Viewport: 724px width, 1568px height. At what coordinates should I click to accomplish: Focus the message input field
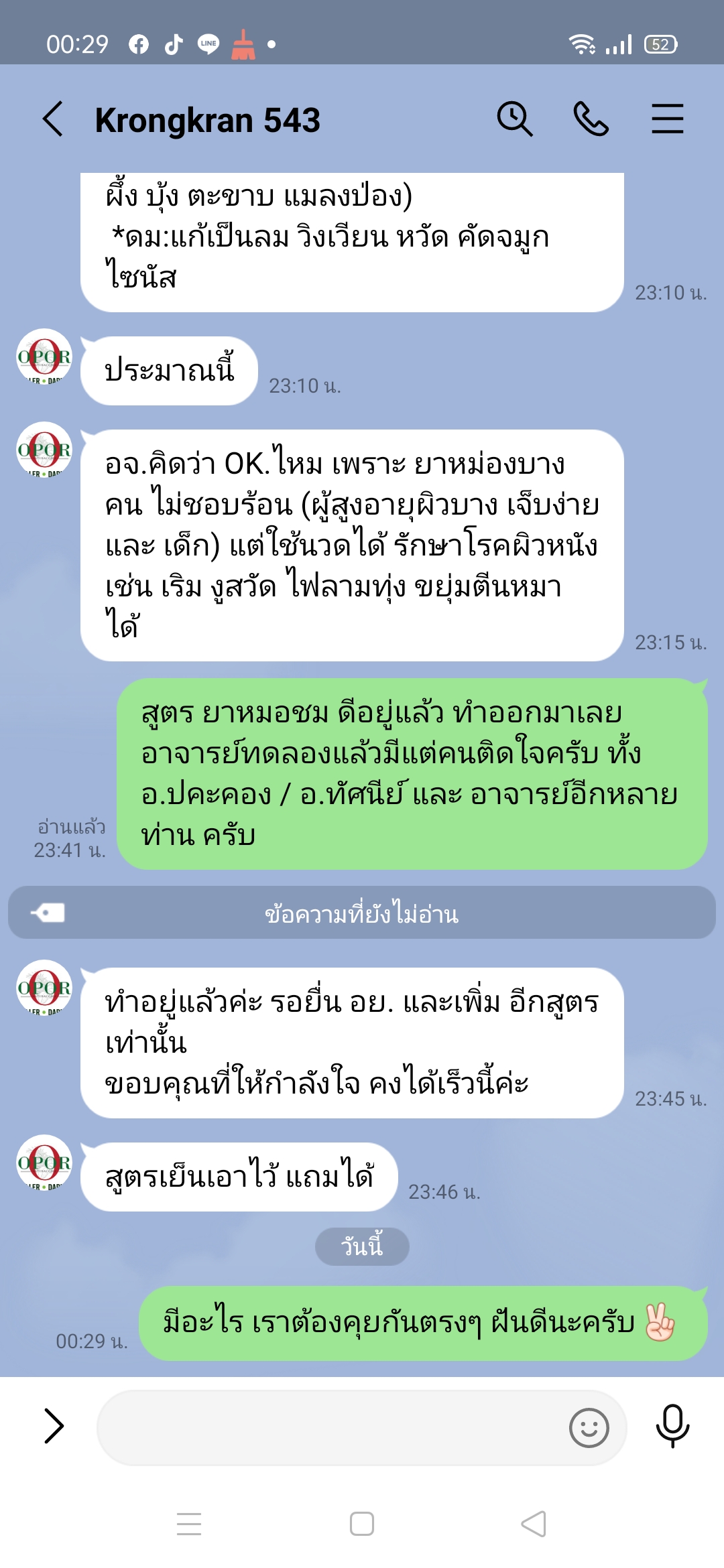pyautogui.click(x=328, y=1427)
